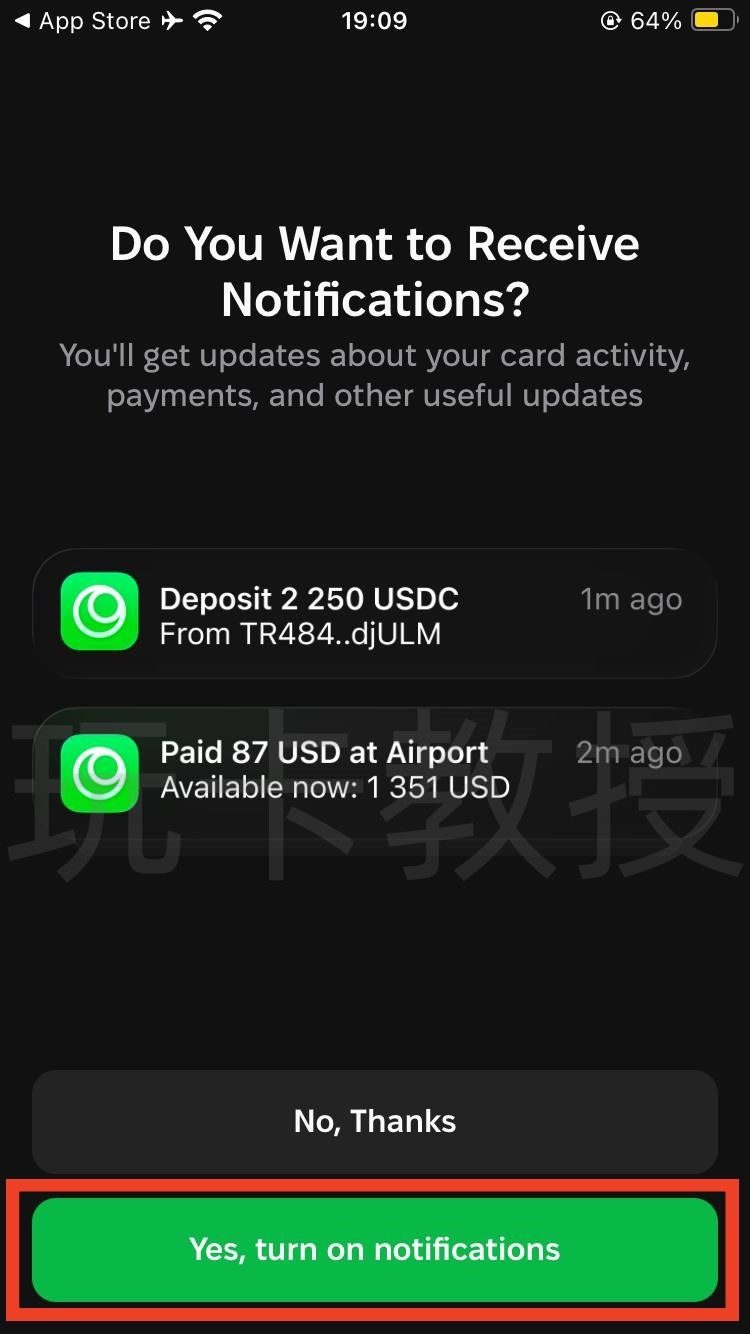Tap the card activity description text
Image resolution: width=750 pixels, height=1334 pixels.
(x=374, y=375)
